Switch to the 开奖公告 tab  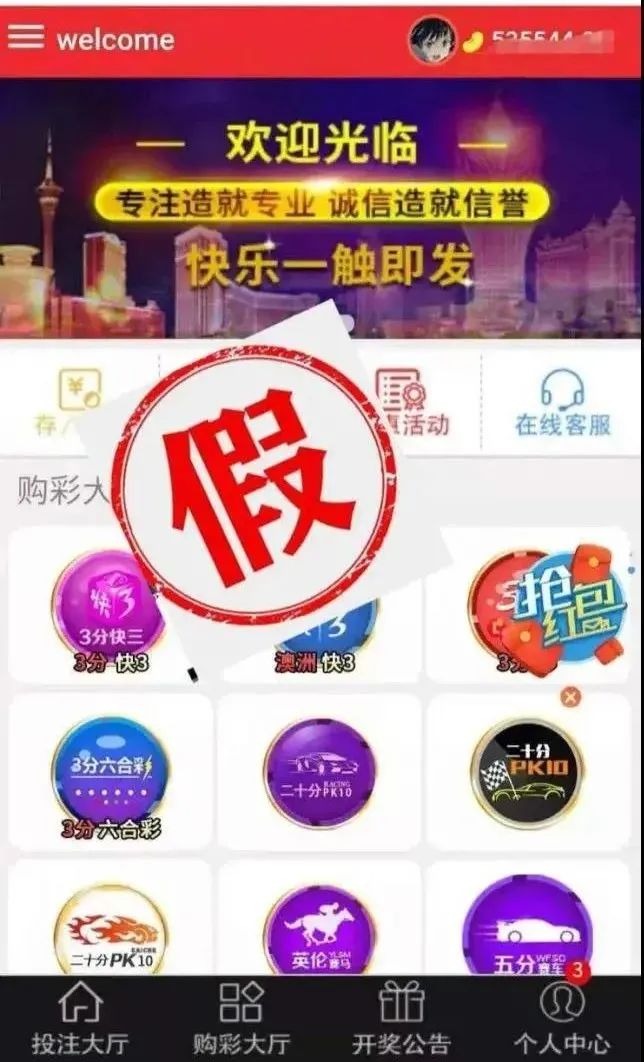[401, 1018]
